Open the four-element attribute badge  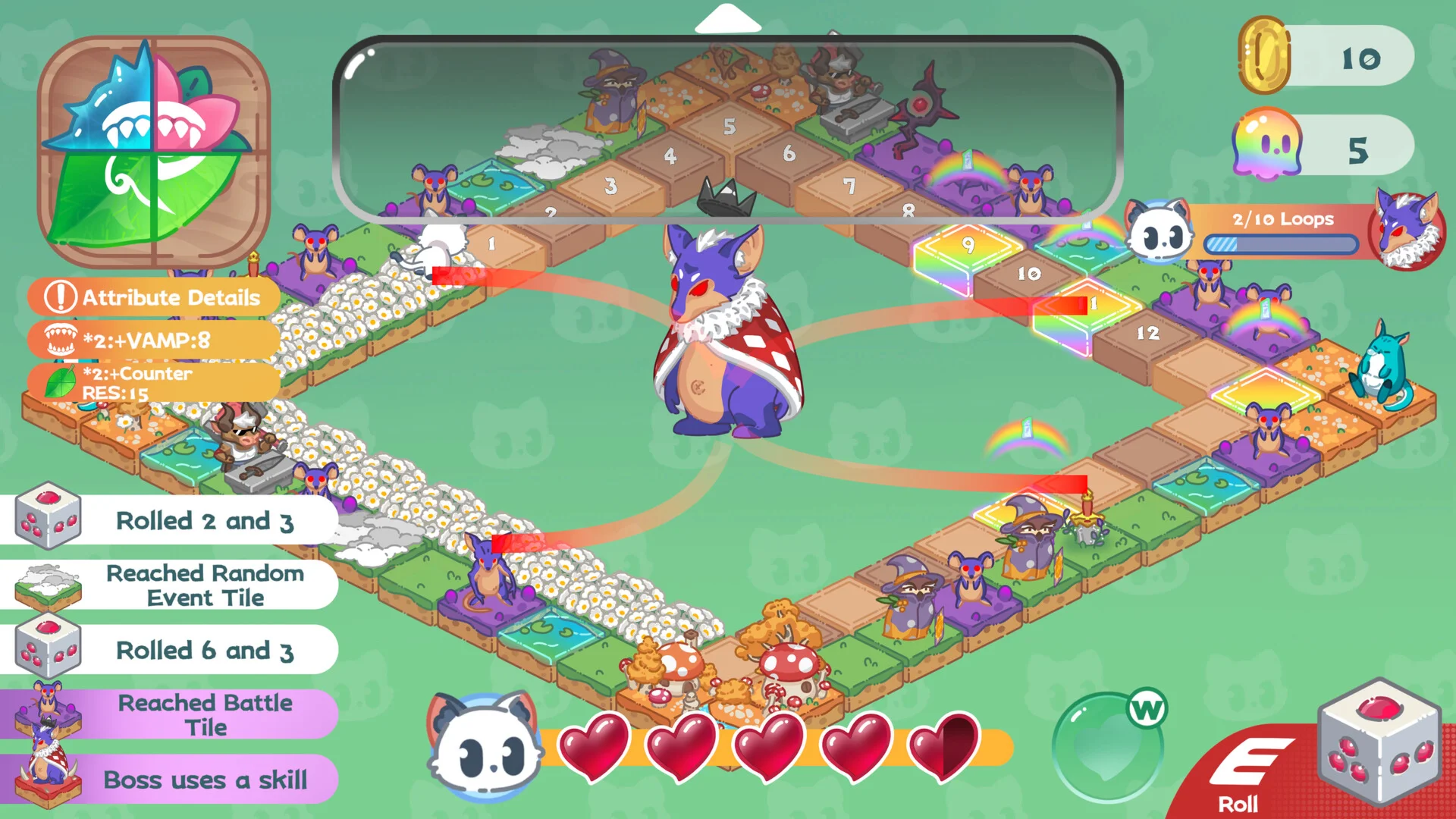tap(154, 150)
